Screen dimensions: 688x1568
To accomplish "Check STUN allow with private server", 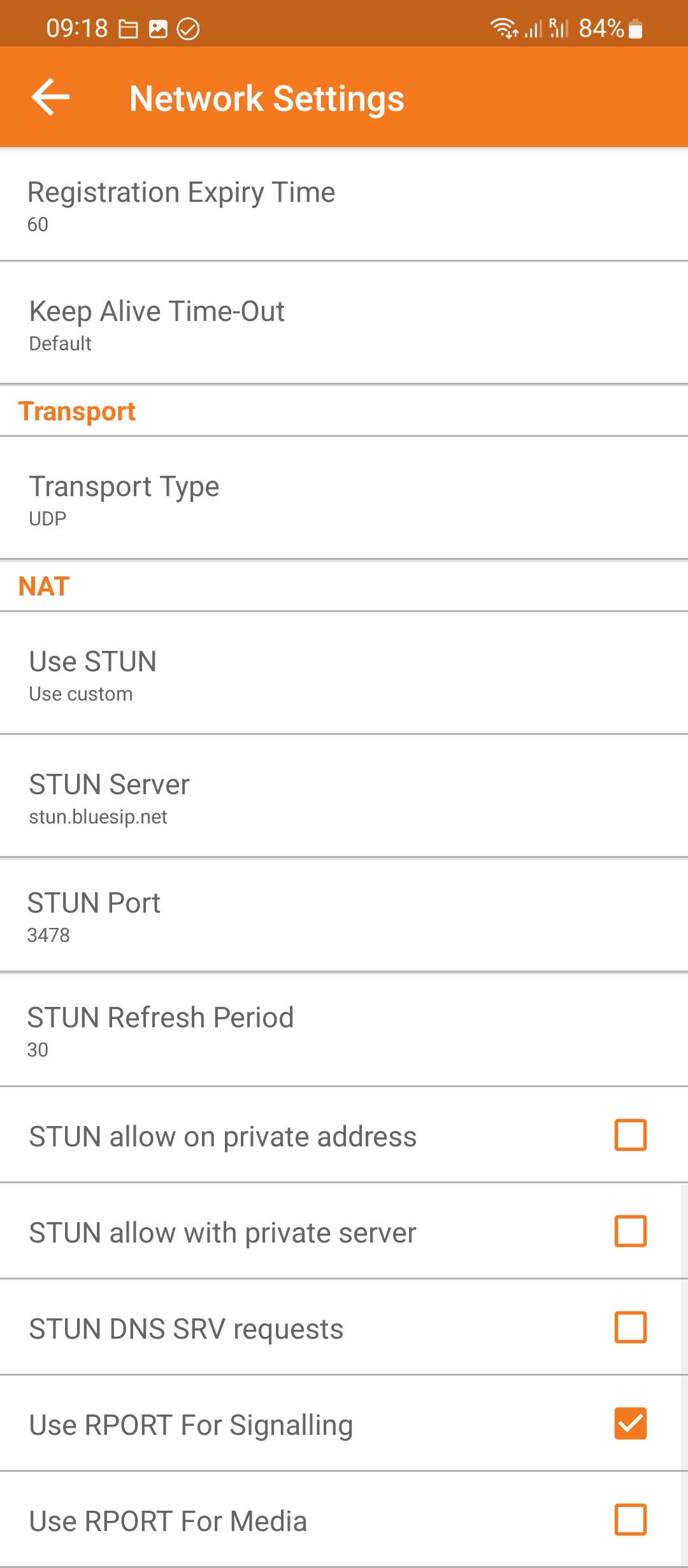I will pos(631,1231).
